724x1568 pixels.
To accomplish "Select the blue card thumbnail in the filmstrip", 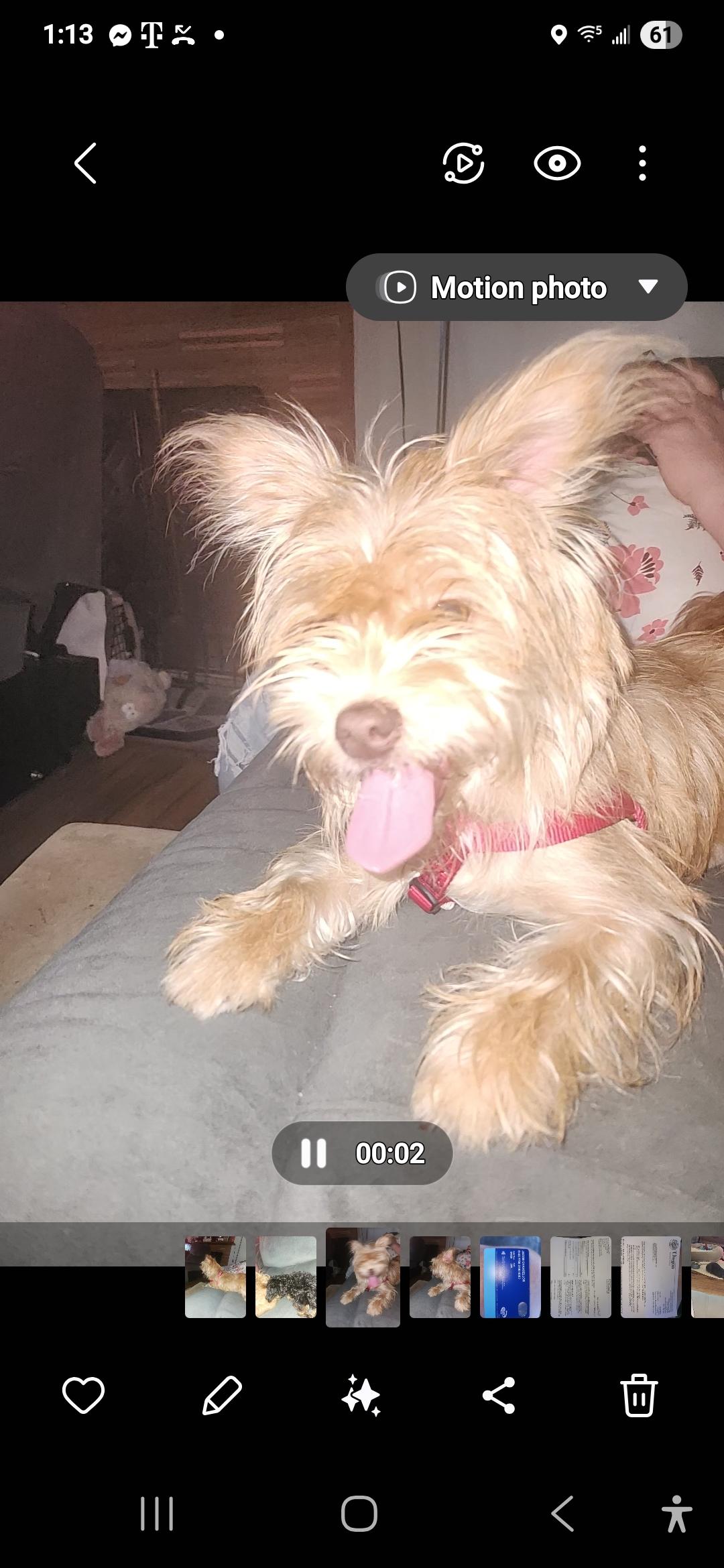I will coord(510,1277).
